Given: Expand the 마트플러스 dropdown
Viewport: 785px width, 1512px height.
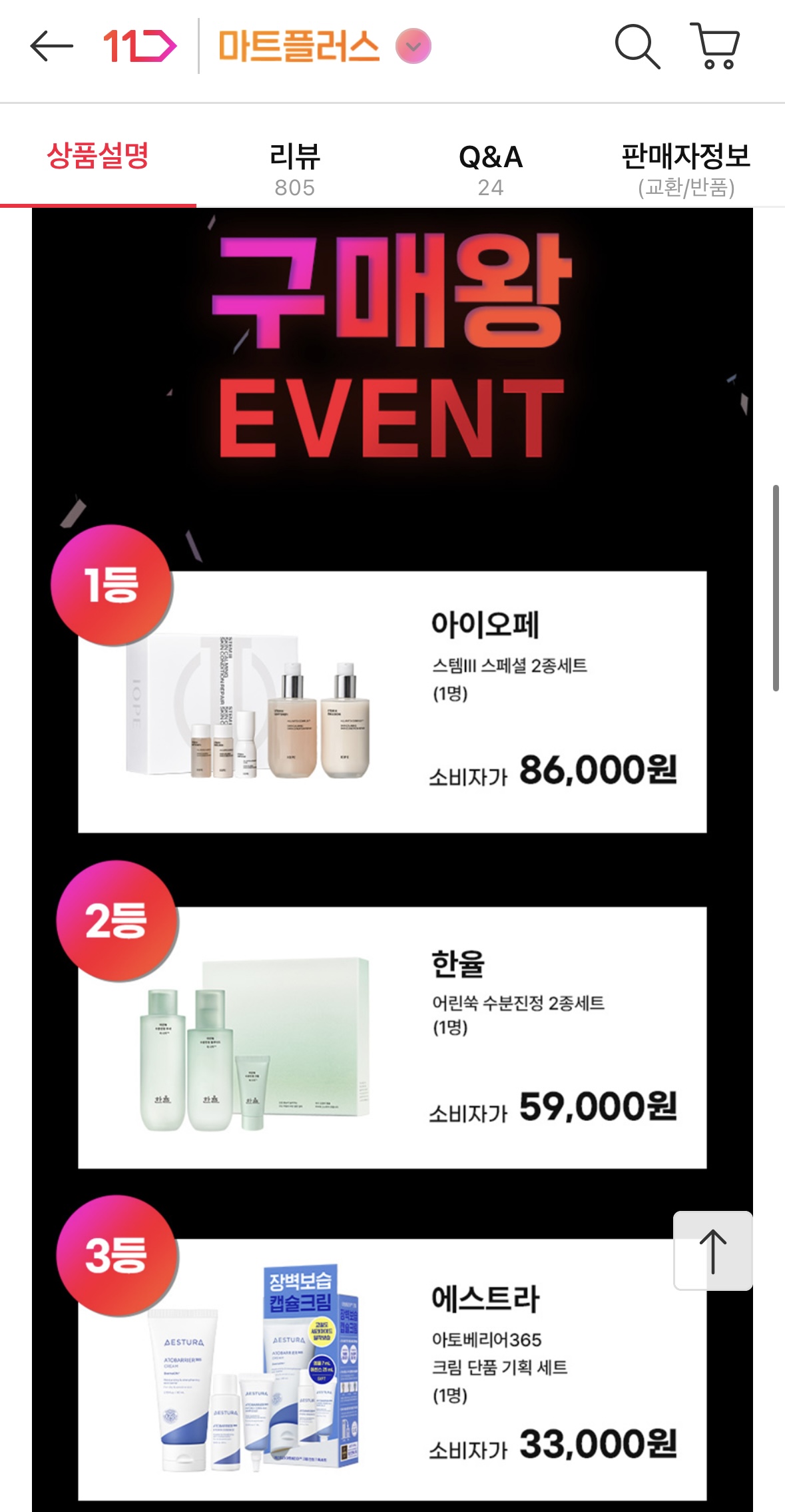Looking at the screenshot, I should pyautogui.click(x=413, y=47).
